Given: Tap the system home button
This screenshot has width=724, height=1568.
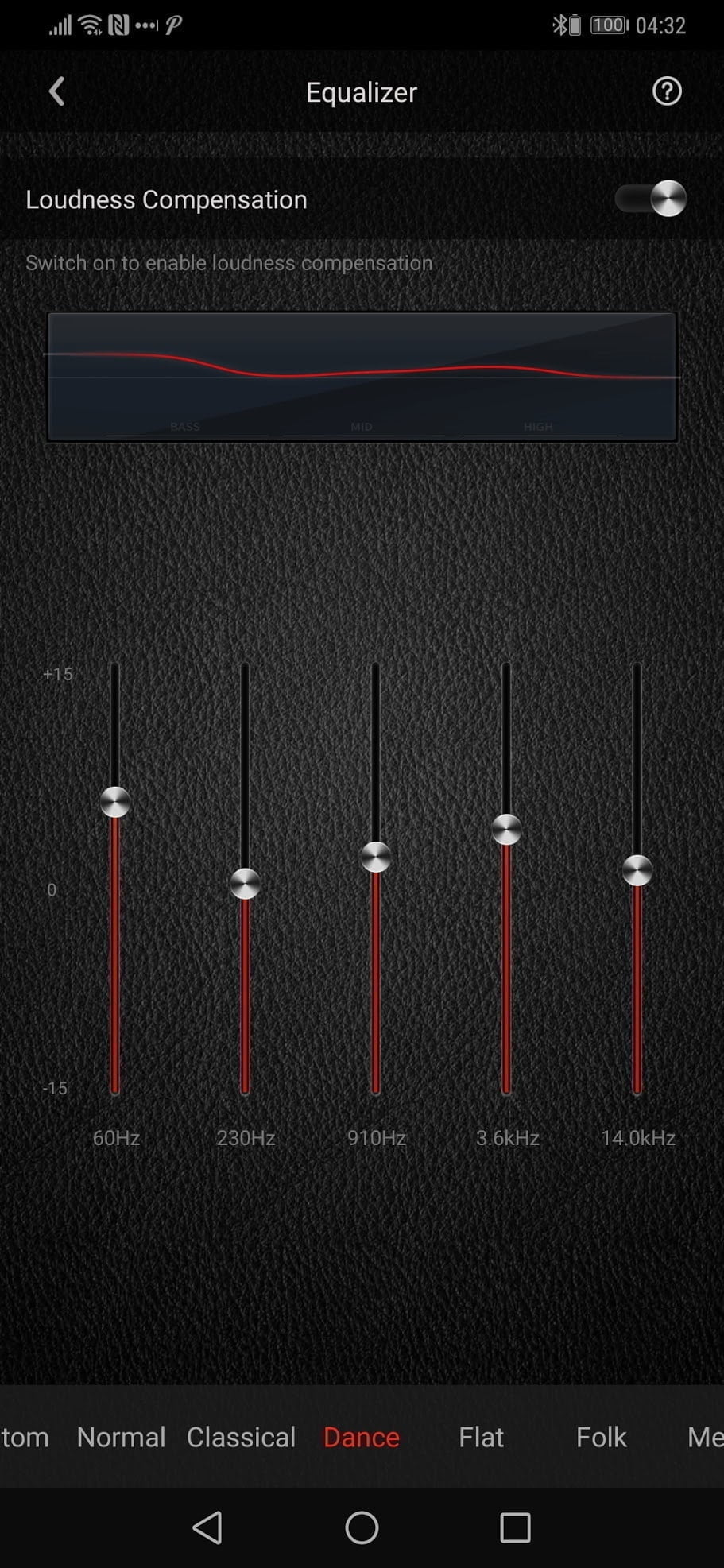Looking at the screenshot, I should (362, 1527).
